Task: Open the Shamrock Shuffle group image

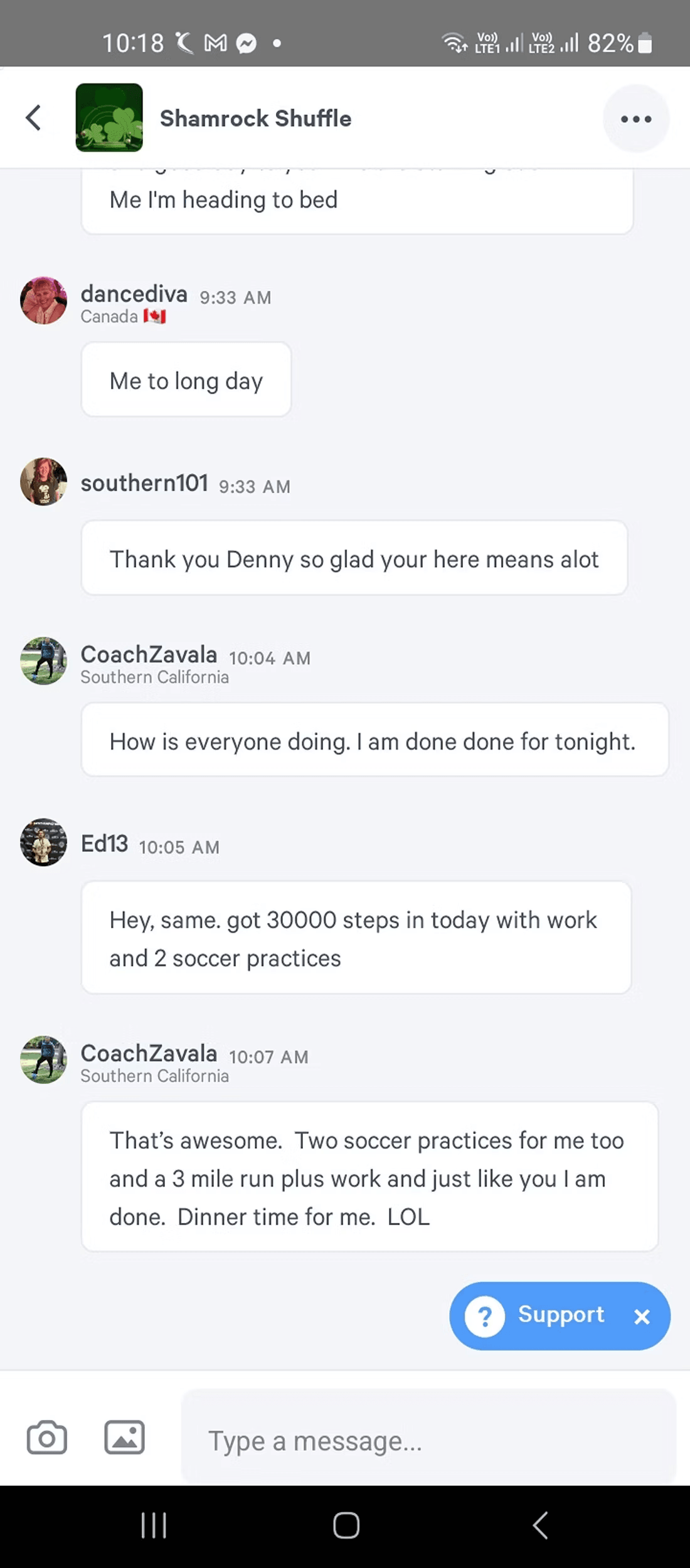Action: coord(109,117)
